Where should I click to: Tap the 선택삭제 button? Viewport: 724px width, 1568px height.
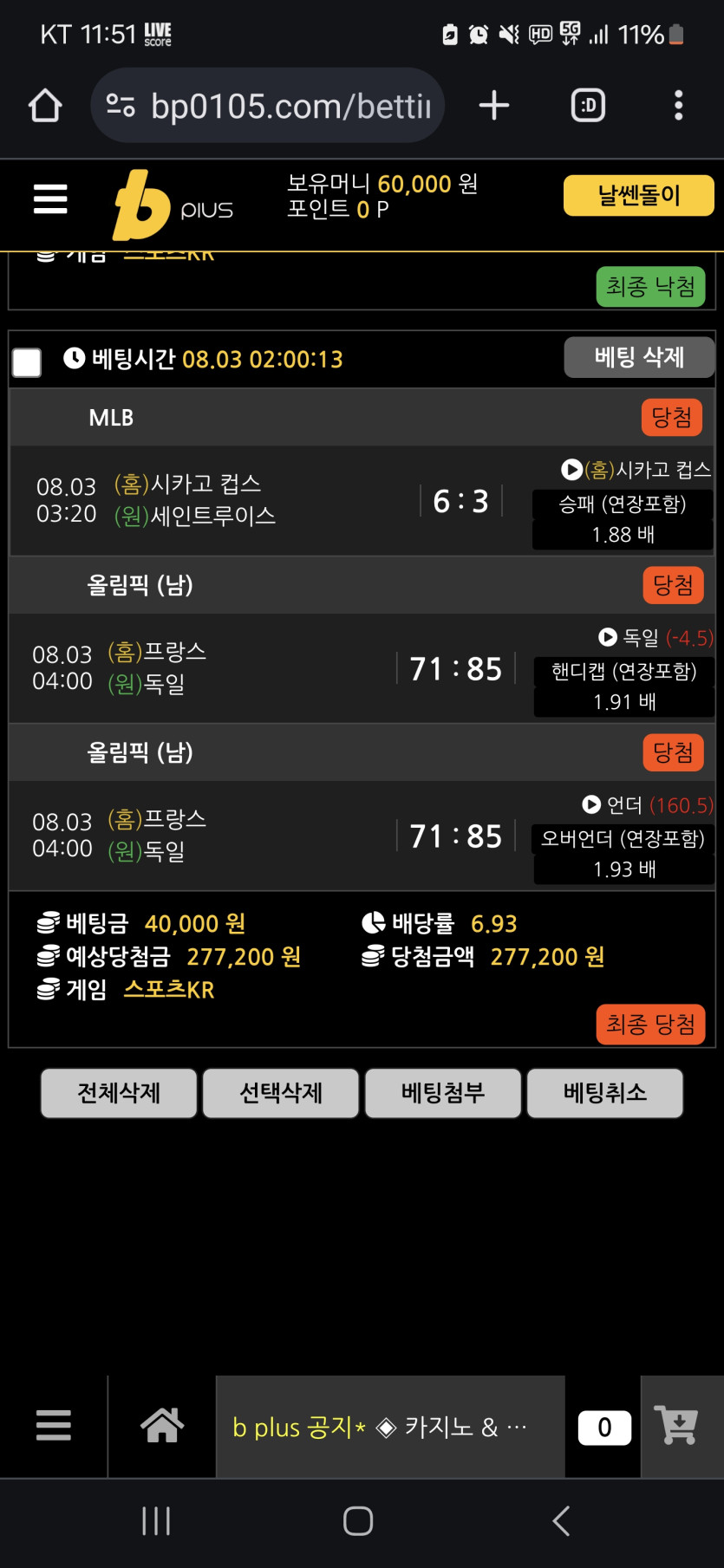coord(281,1093)
